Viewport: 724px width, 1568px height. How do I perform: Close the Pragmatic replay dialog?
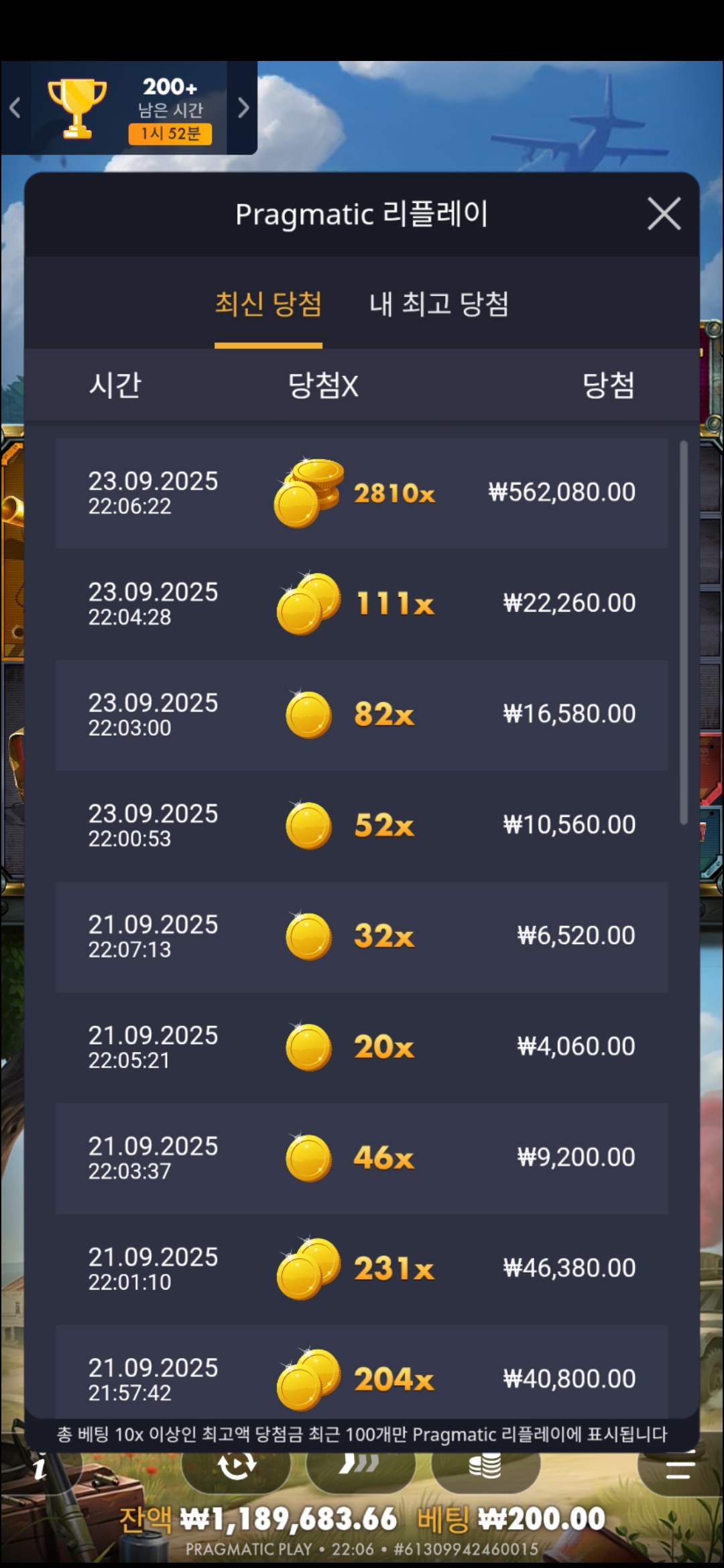pos(664,214)
